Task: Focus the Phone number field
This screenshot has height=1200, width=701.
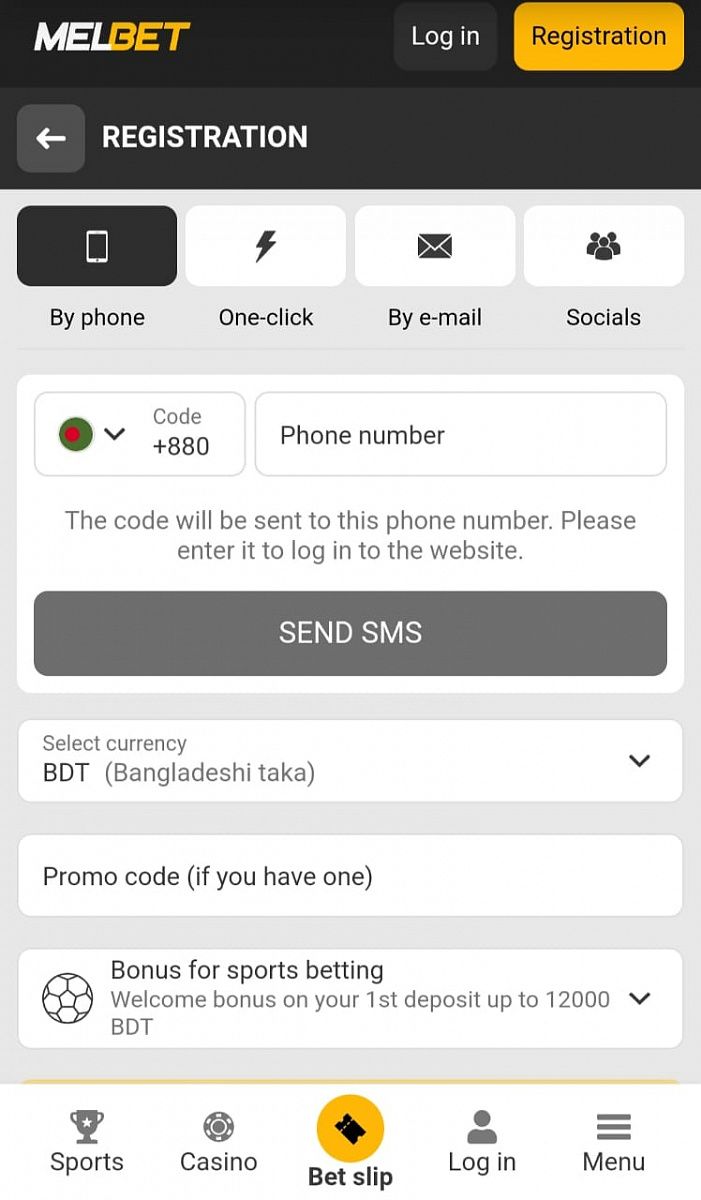Action: click(460, 434)
